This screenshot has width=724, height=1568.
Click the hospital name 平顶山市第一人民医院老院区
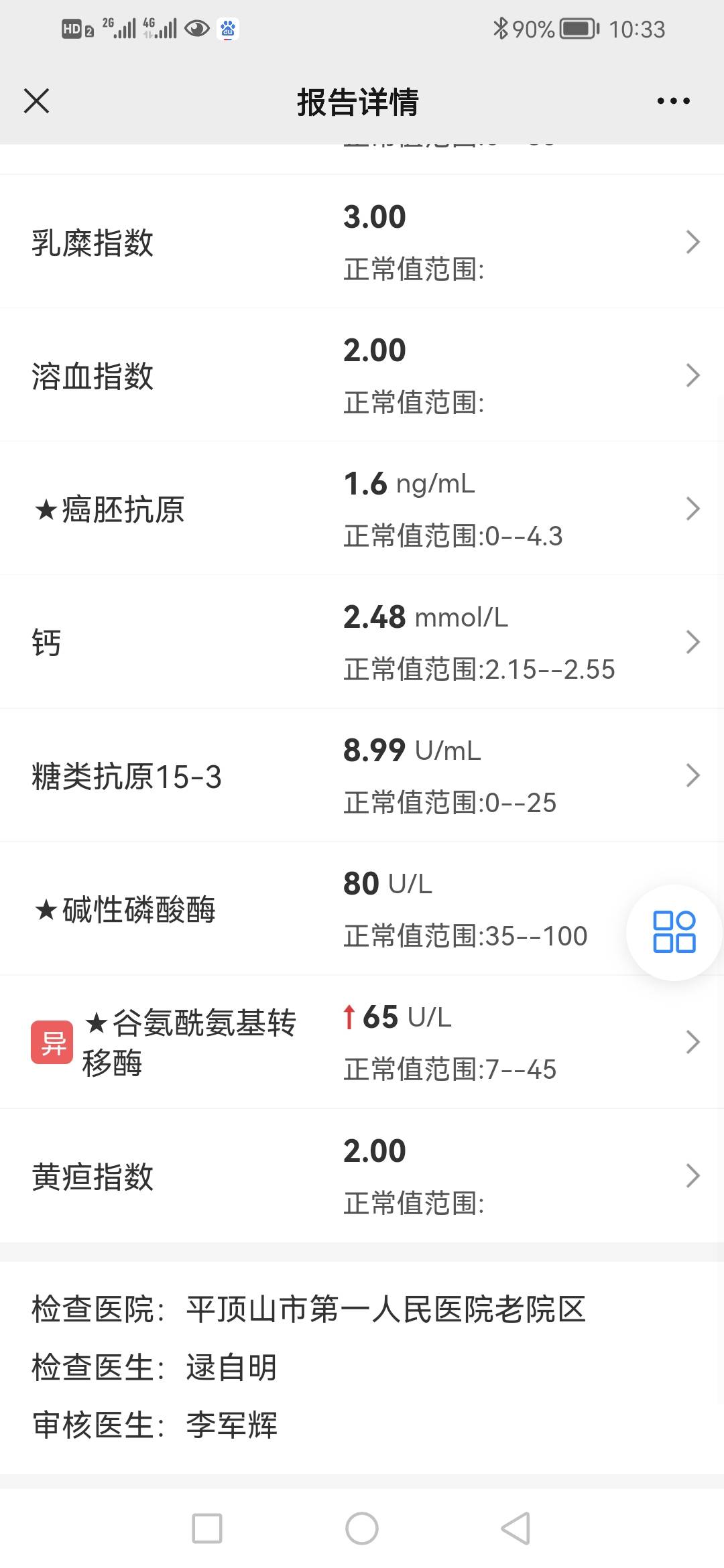385,1311
